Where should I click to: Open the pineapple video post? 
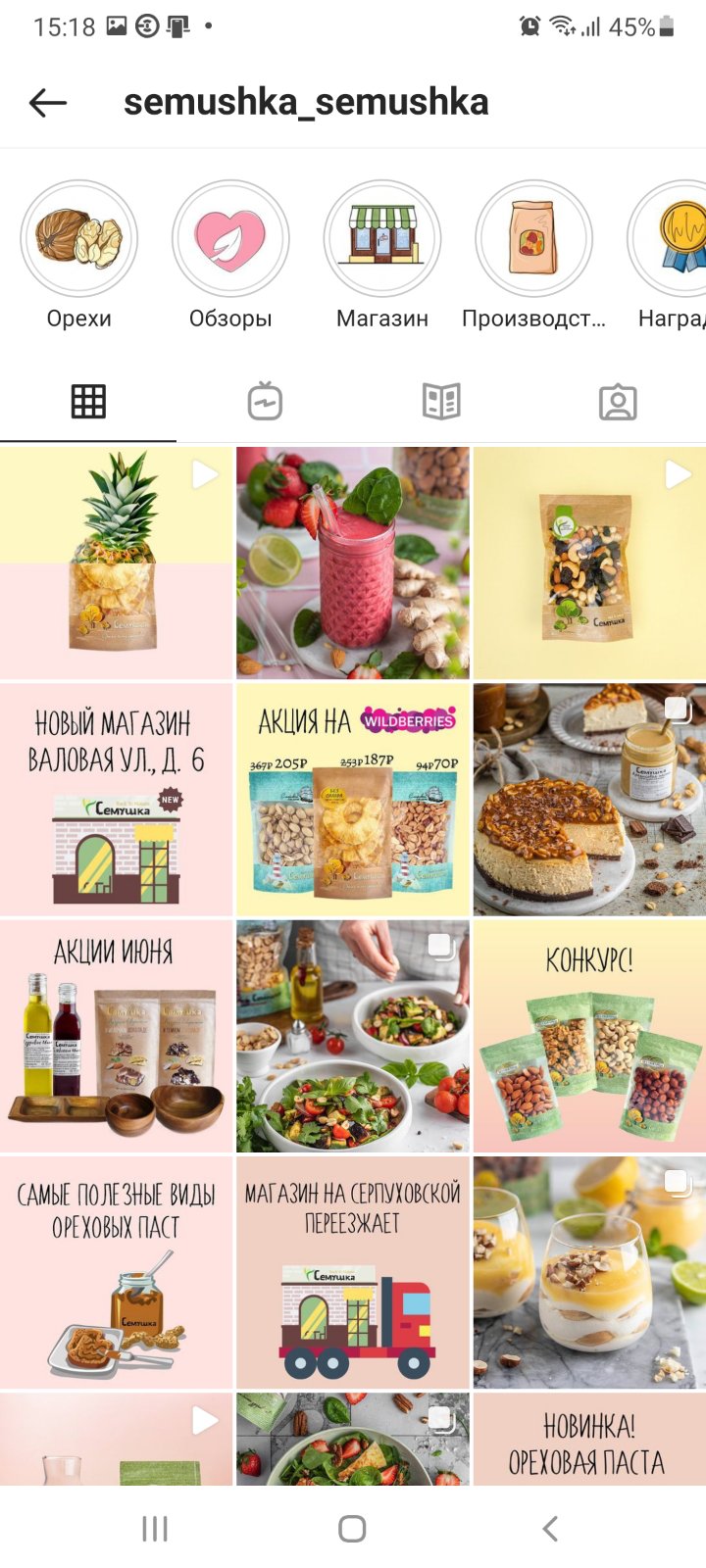[116, 563]
